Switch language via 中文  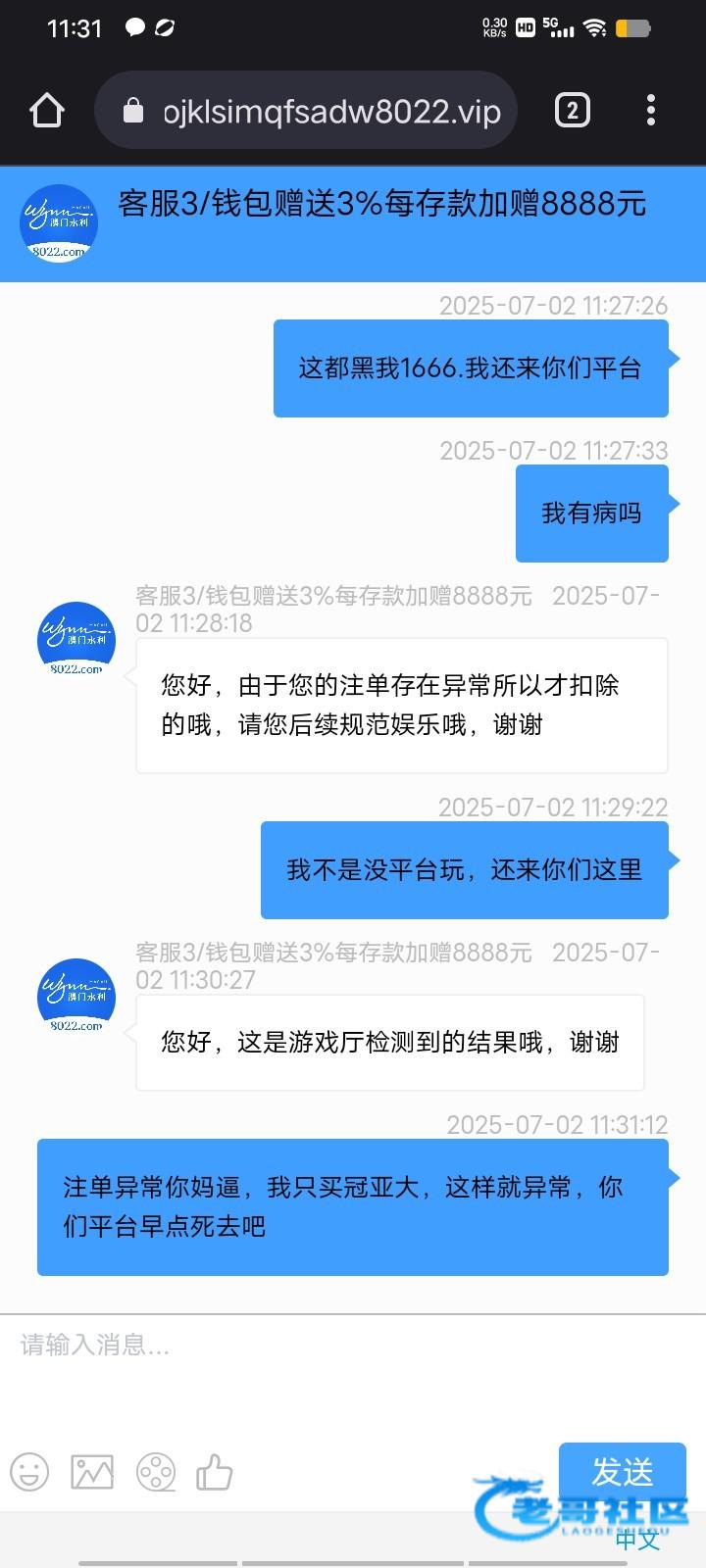coord(637,1541)
